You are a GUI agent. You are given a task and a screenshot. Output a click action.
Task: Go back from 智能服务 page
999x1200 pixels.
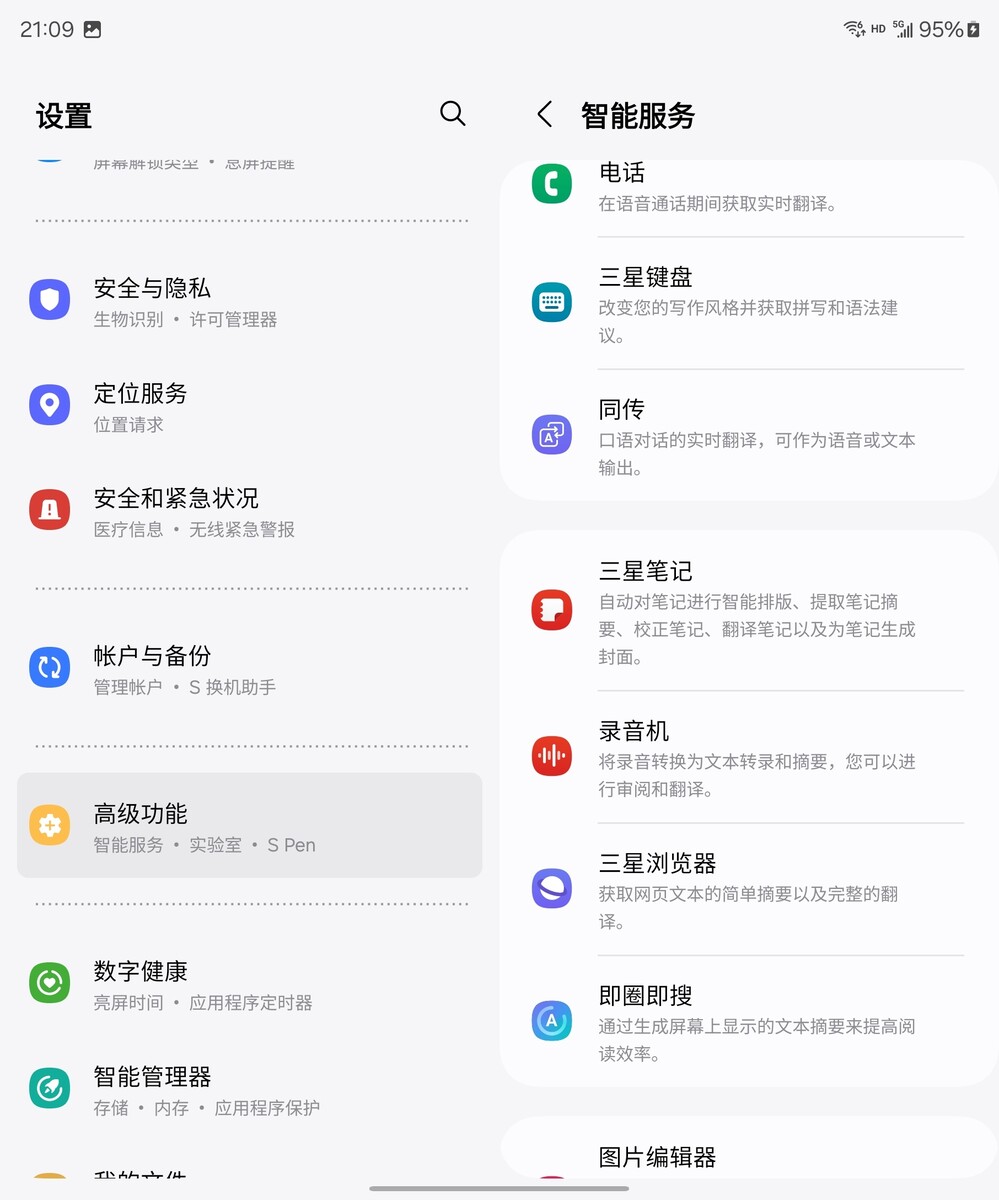click(545, 115)
